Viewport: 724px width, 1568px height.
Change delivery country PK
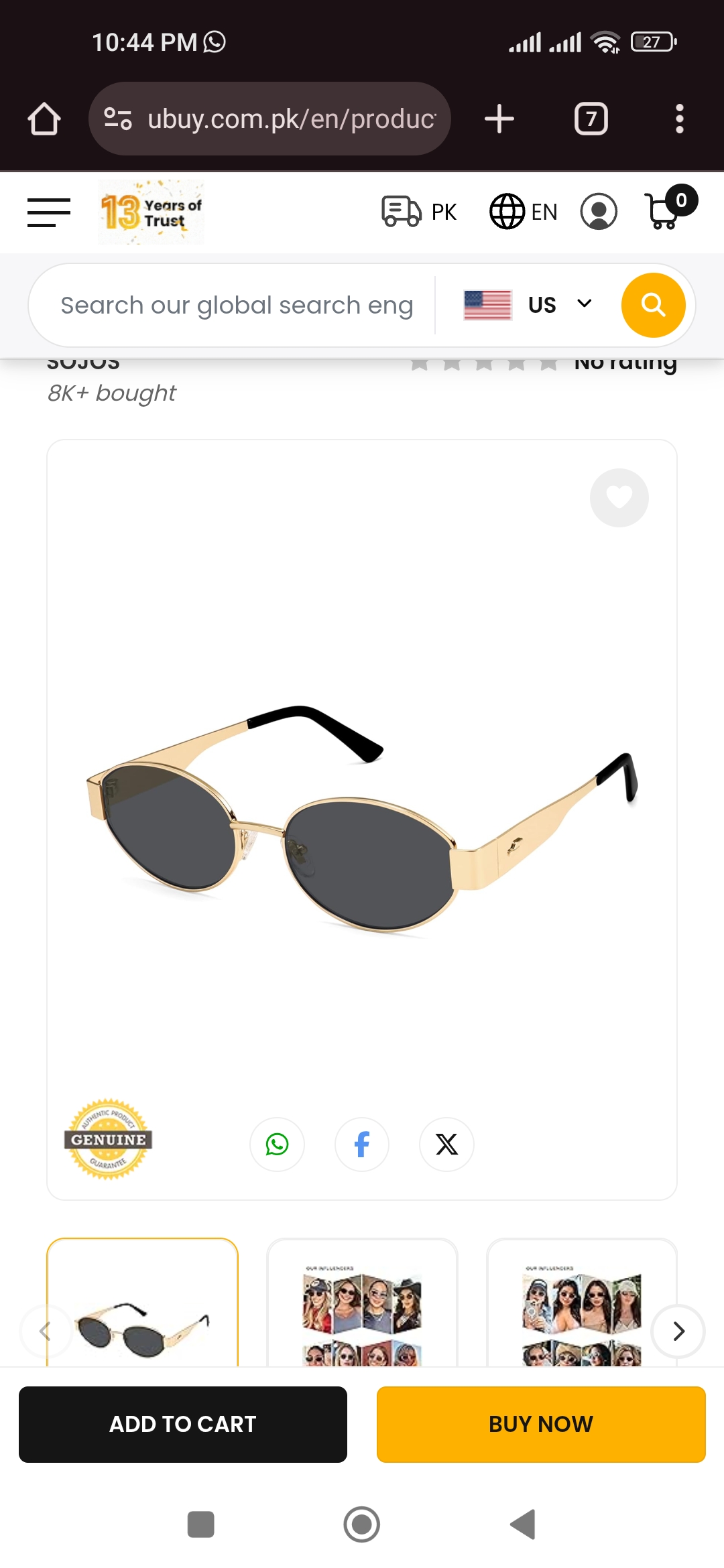(x=419, y=212)
